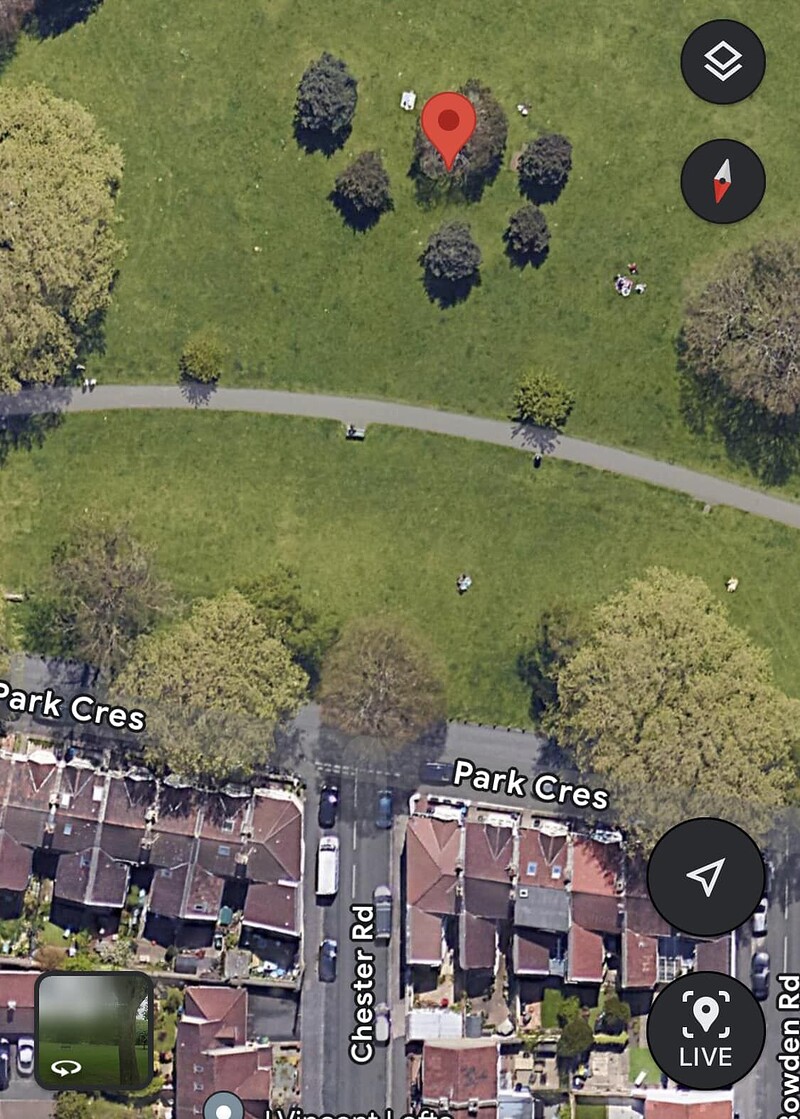Open the Street View preview thumbnail

94,1030
